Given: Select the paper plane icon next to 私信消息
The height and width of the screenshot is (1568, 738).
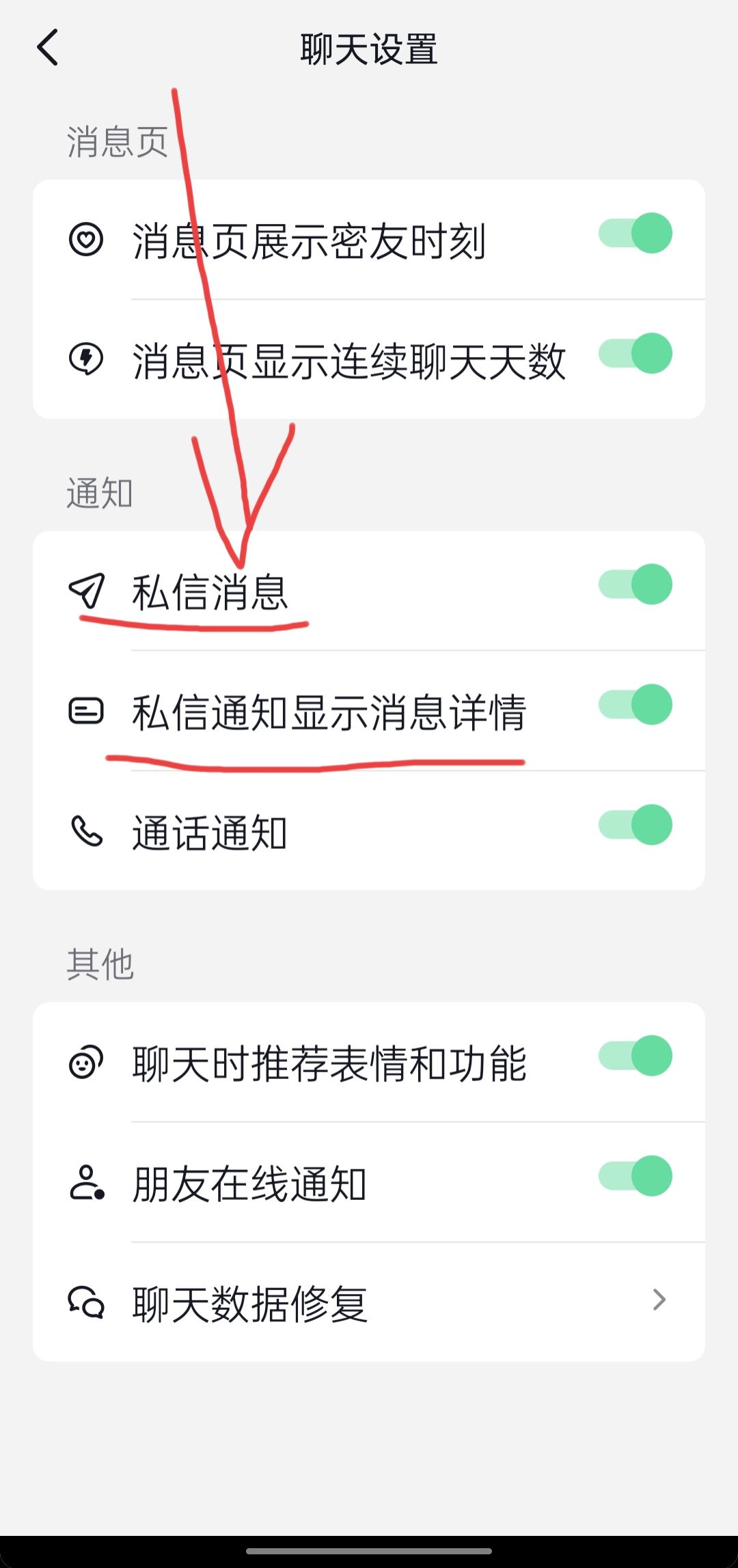Looking at the screenshot, I should pyautogui.click(x=86, y=591).
